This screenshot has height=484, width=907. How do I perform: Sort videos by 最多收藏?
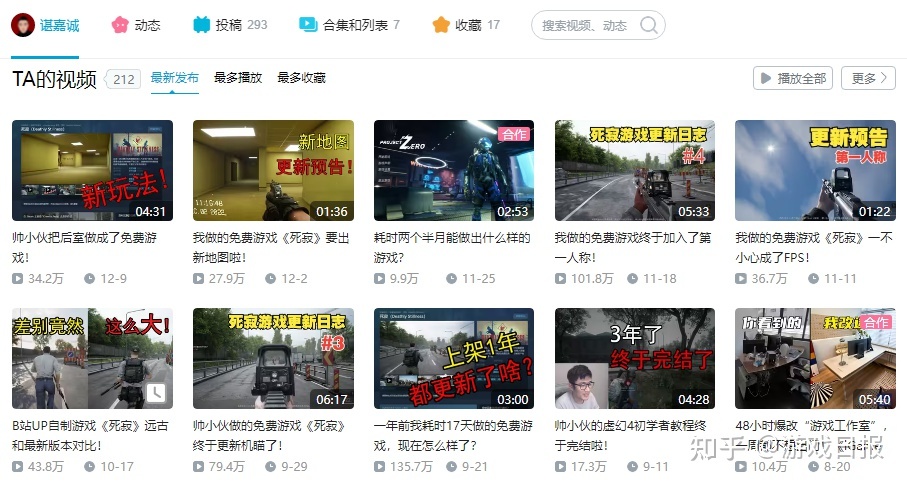(301, 78)
